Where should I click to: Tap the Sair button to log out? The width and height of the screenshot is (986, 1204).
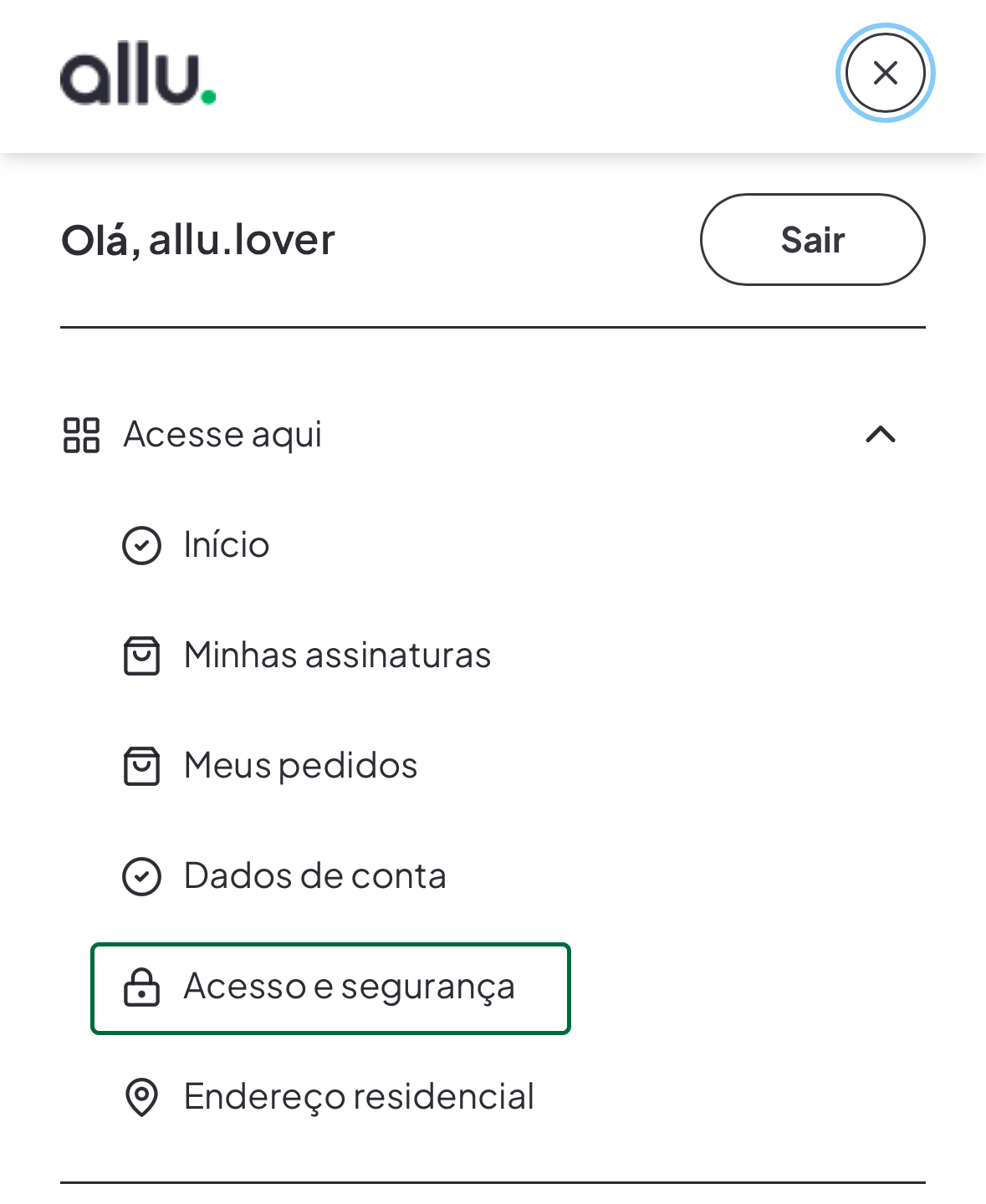click(812, 240)
